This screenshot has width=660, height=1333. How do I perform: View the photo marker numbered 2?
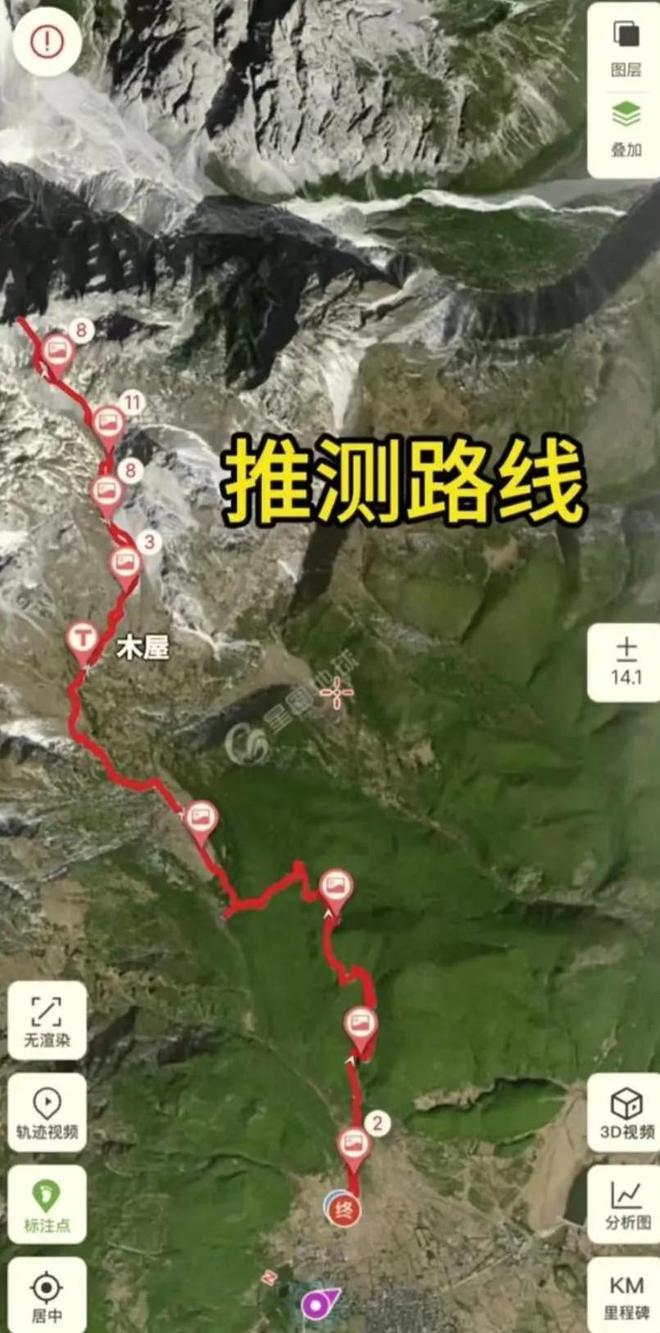354,1143
